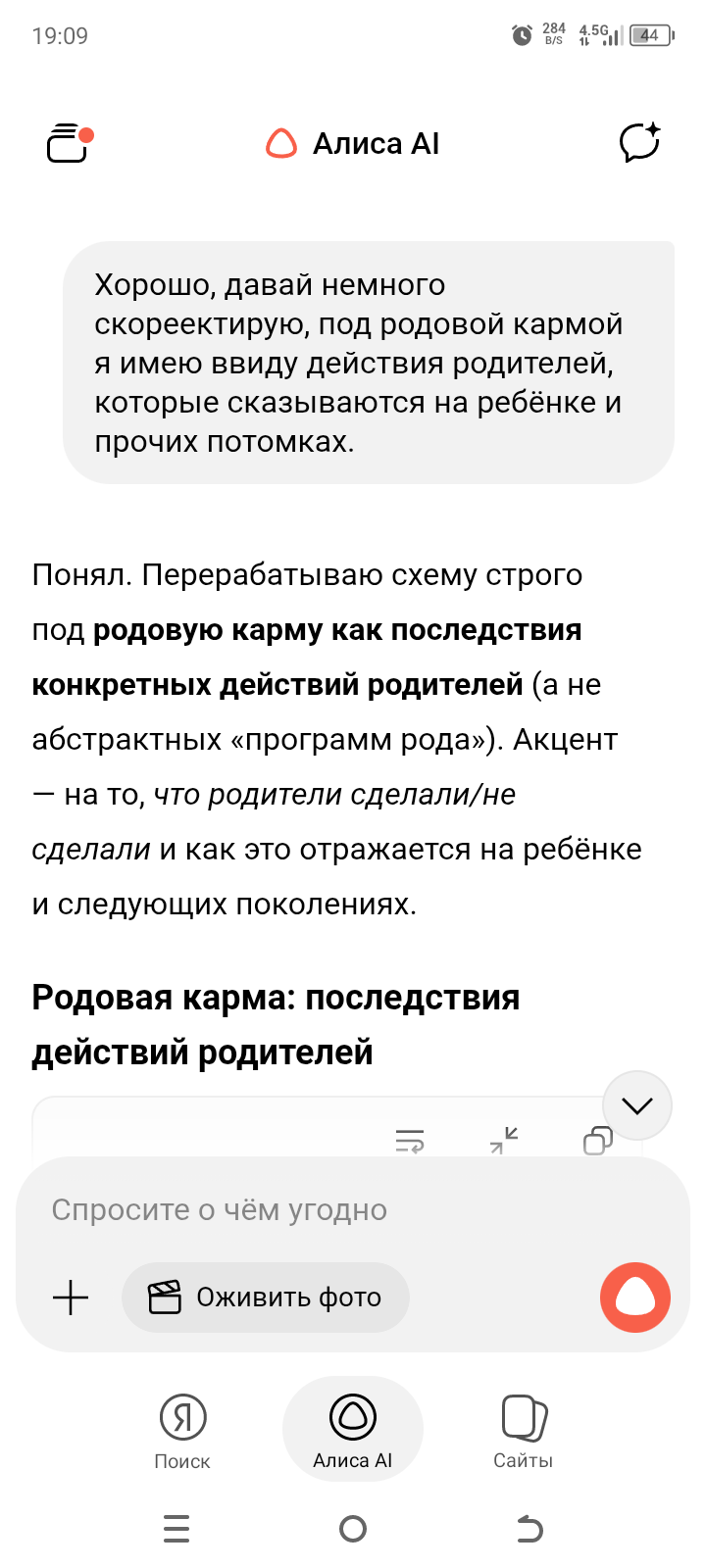Switch to the Сайты tab
Viewport: 706px width, 1568px height.
523,1431
